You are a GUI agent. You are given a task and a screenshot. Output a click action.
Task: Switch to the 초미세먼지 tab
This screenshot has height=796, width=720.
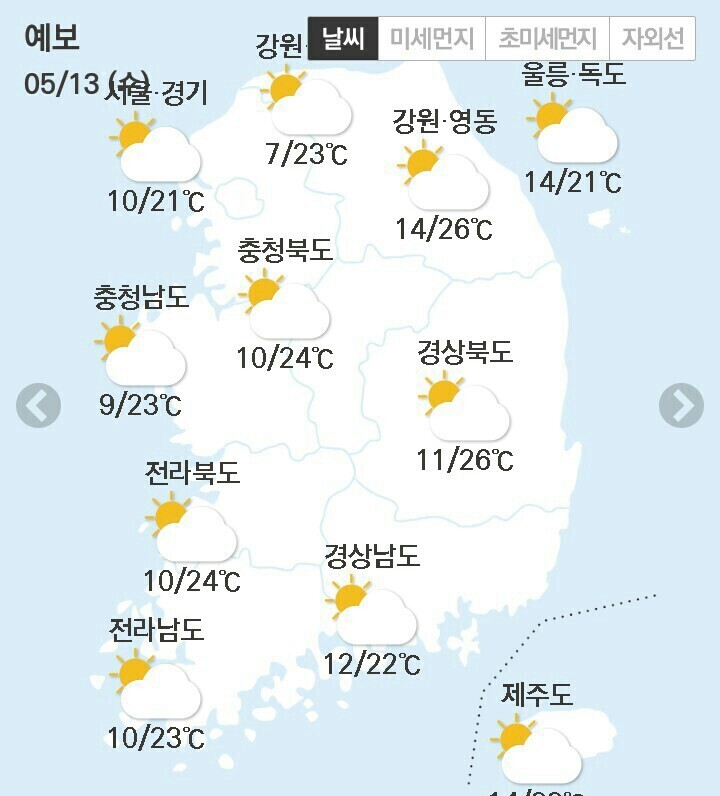point(547,39)
